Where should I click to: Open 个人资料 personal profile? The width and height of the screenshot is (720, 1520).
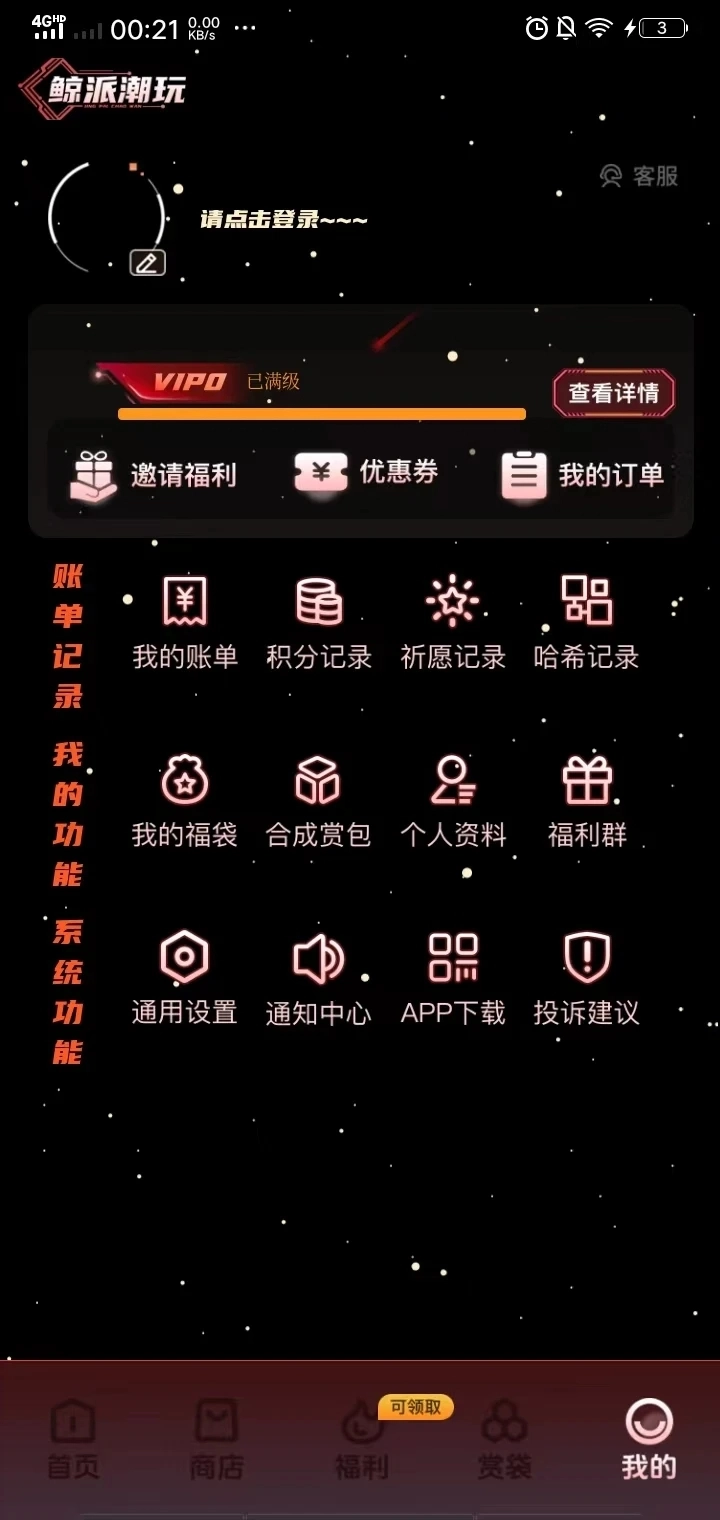453,798
